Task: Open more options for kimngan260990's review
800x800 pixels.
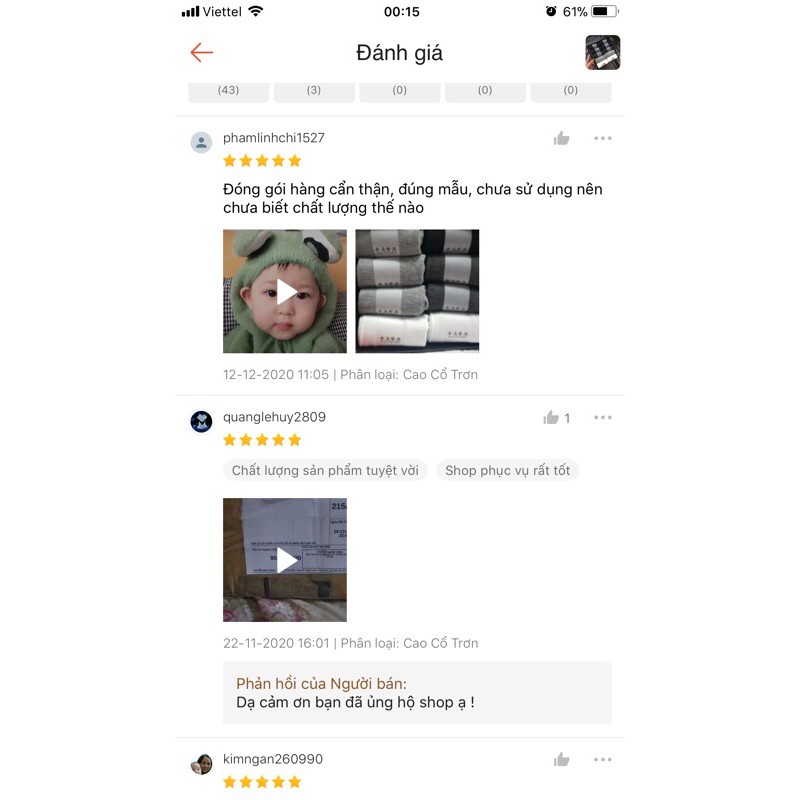Action: [602, 760]
